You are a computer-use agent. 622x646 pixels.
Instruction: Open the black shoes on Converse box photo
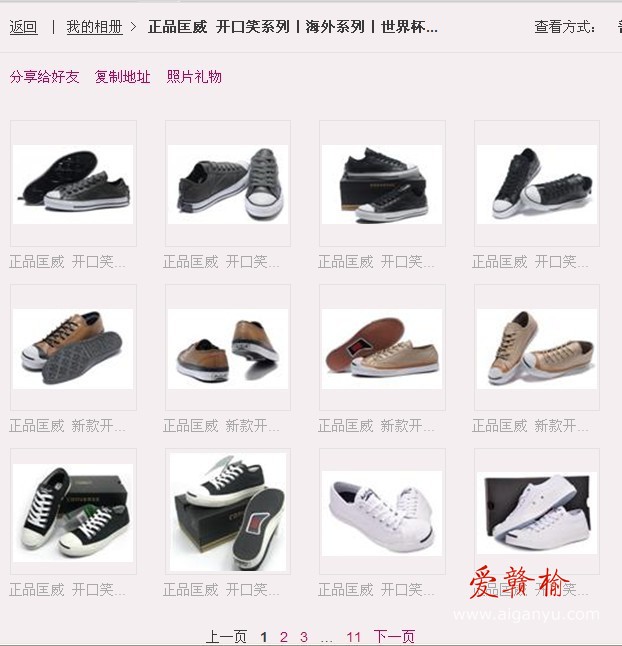(382, 184)
